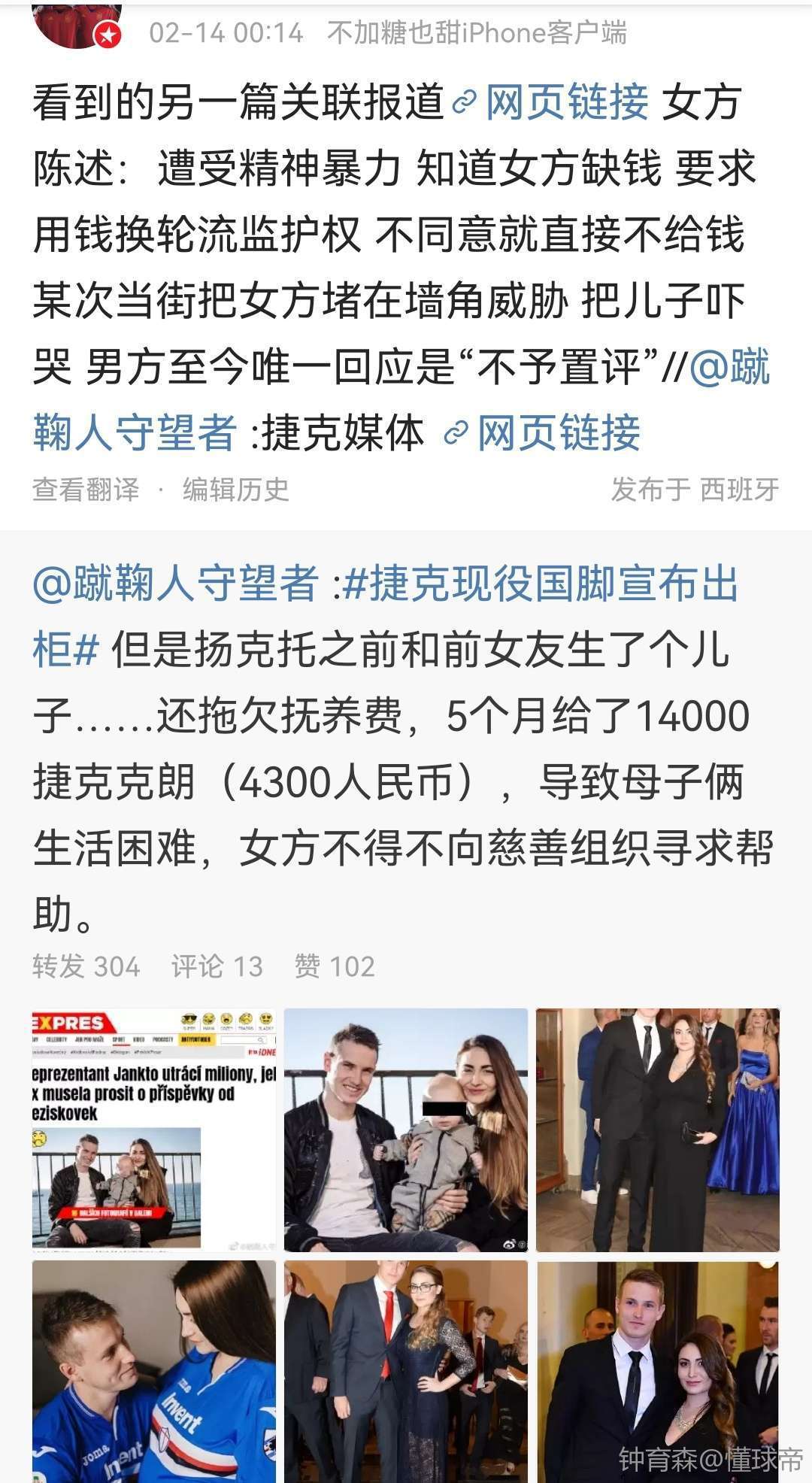Open the poster's profile avatar
The width and height of the screenshot is (812, 1483).
[x=75, y=21]
